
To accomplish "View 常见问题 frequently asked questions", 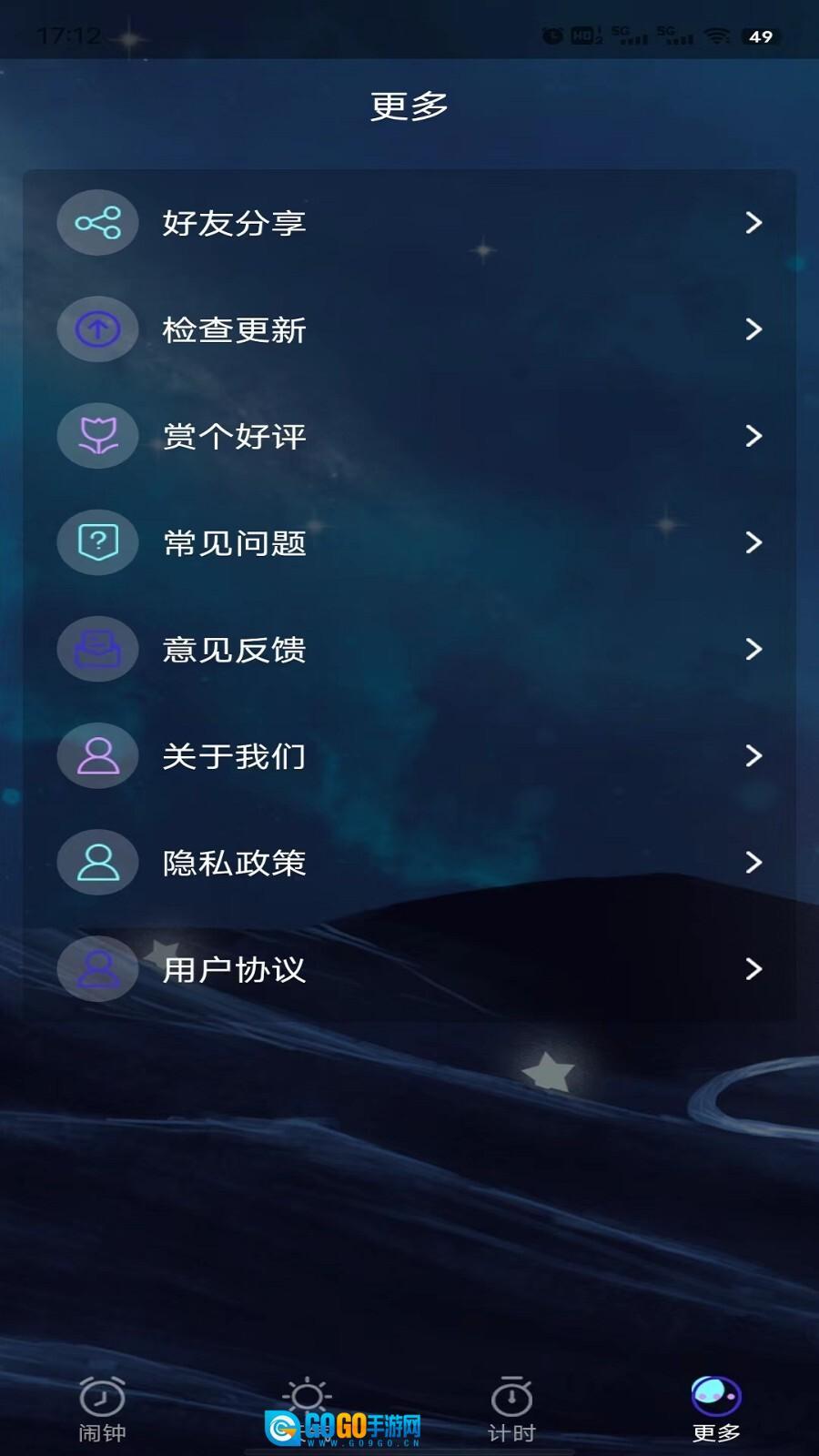I will [x=409, y=542].
